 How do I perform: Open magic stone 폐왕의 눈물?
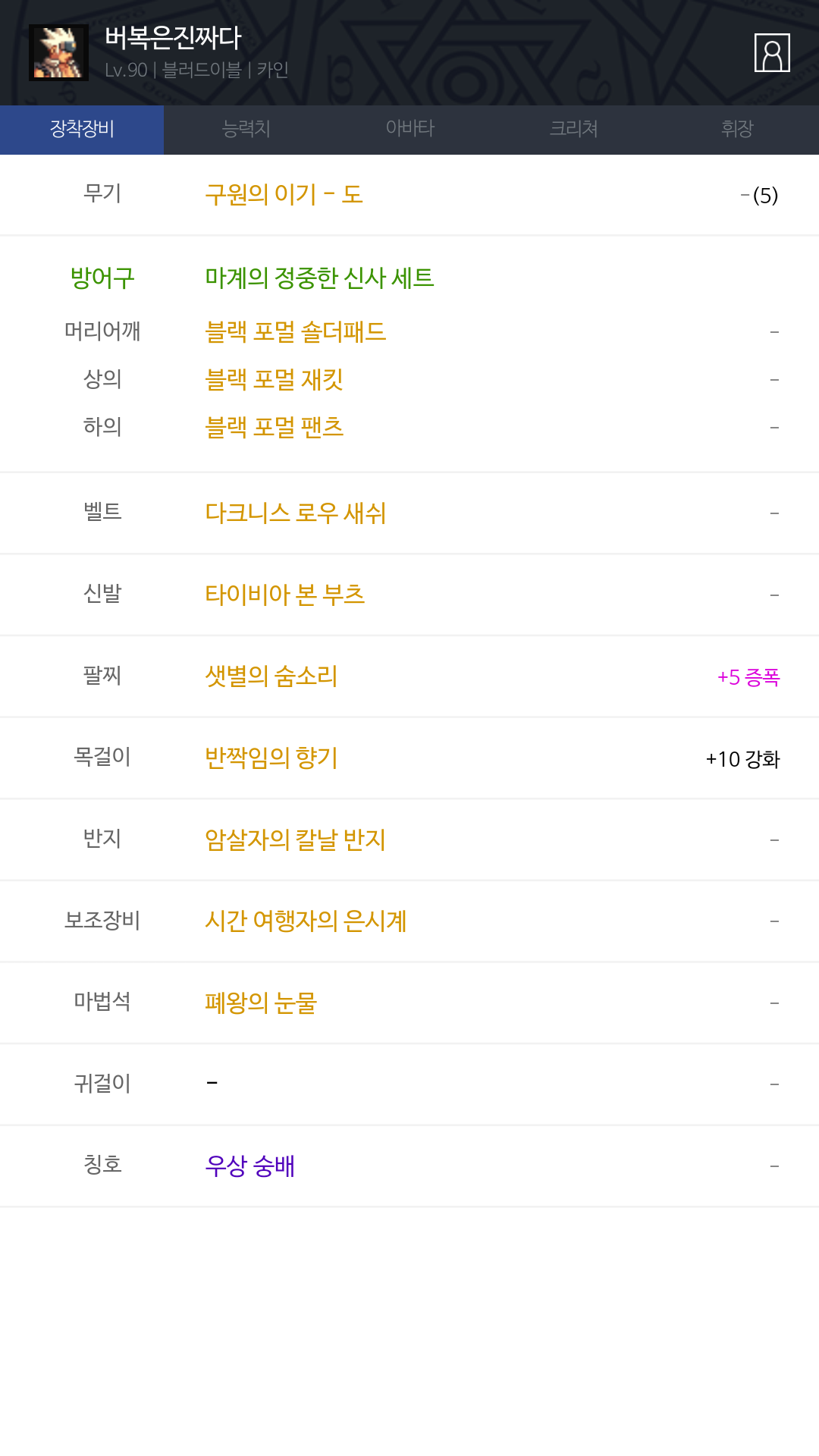[x=261, y=1003]
